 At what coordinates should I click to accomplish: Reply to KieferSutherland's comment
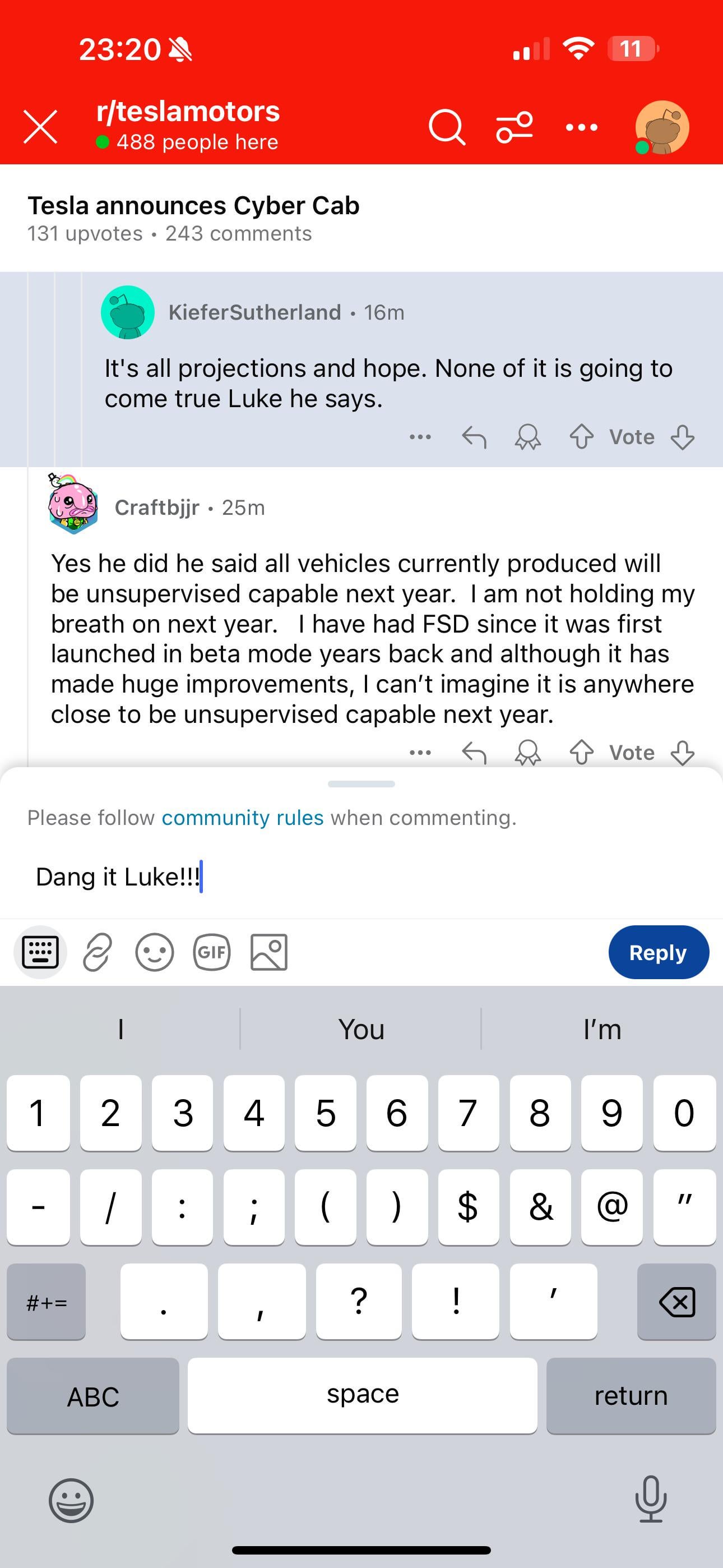tap(474, 437)
